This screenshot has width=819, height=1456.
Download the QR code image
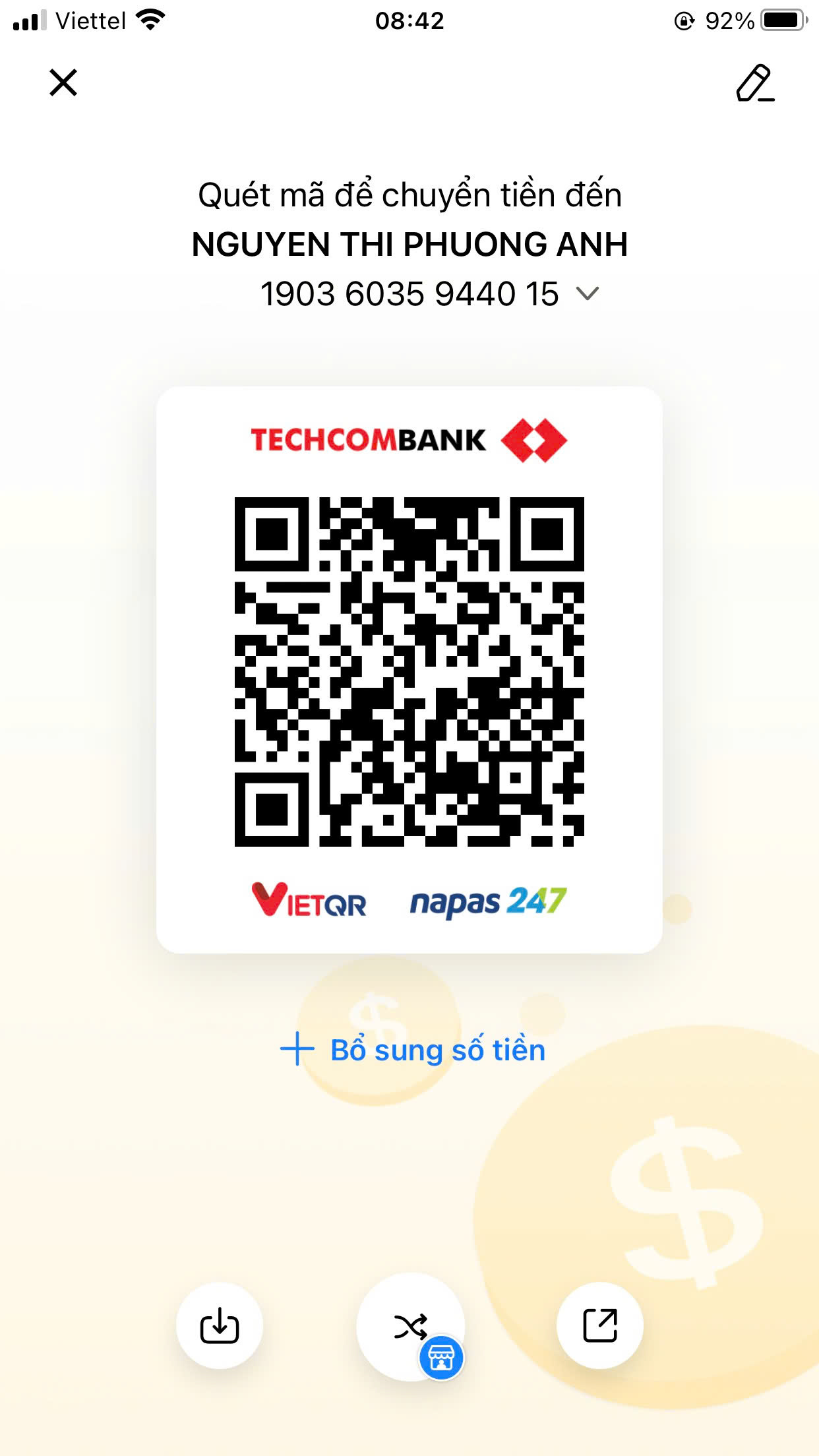point(220,1325)
